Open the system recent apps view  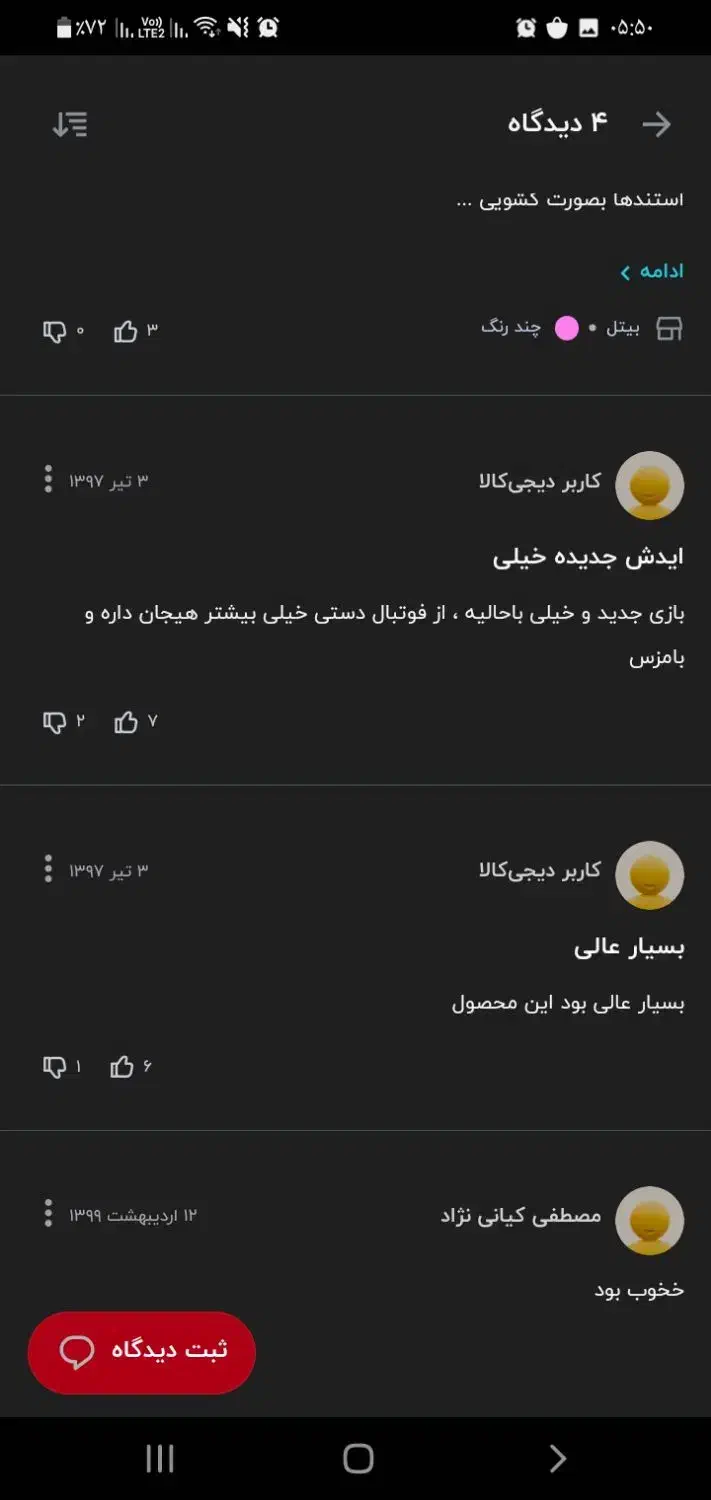tap(160, 1458)
